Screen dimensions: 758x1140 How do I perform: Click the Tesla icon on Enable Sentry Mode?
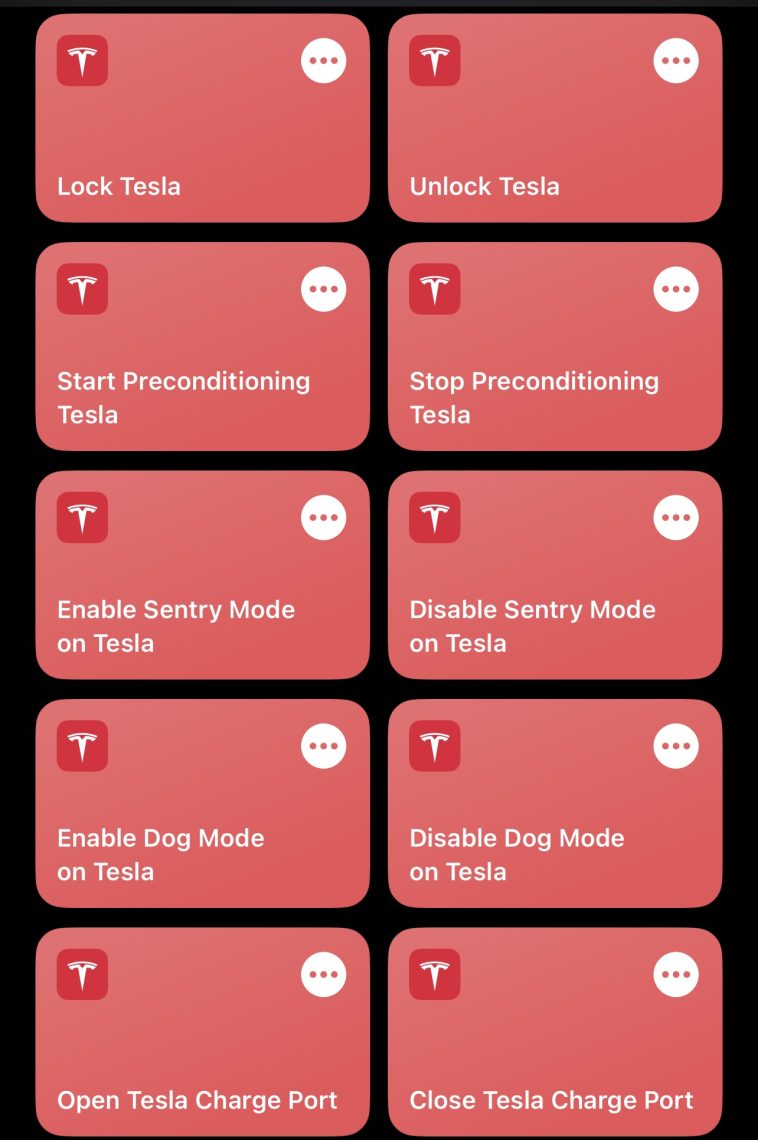tap(82, 517)
